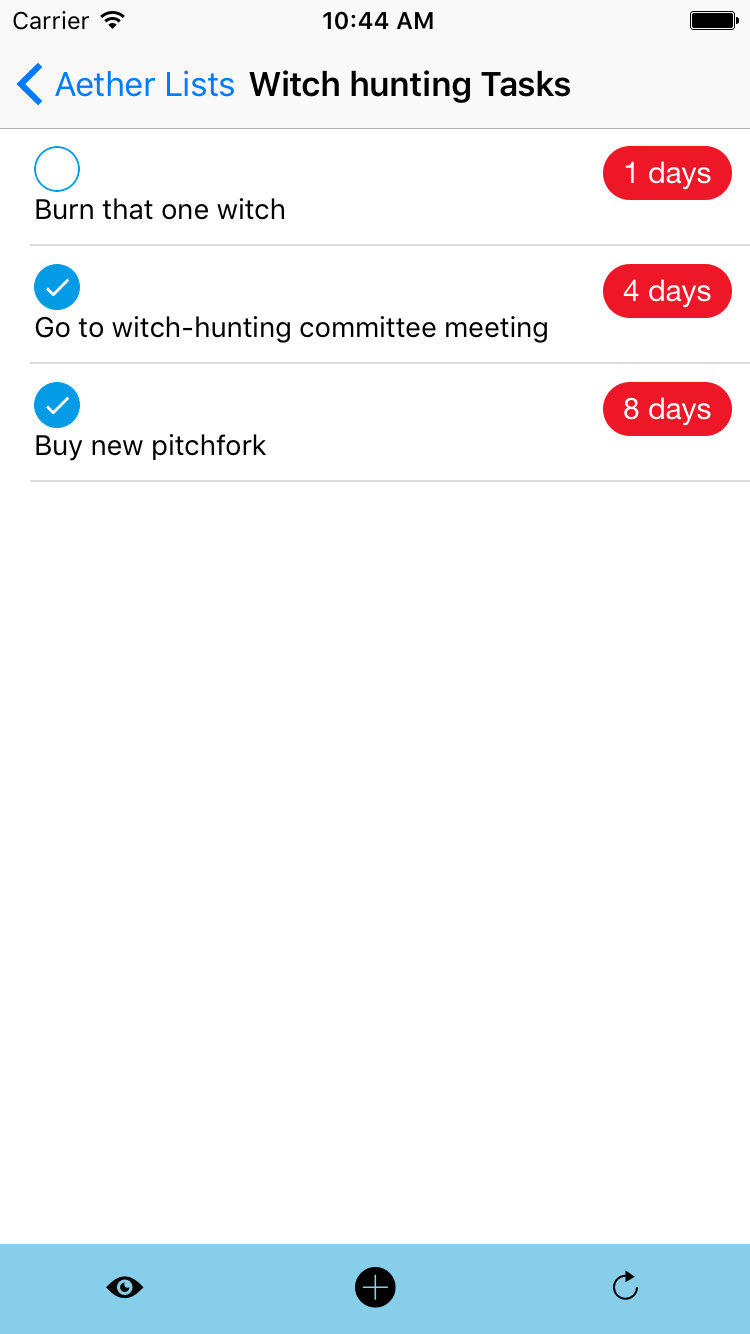The width and height of the screenshot is (750, 1334).
Task: Uncheck "Go to witch-hunting committee meeting" task
Action: point(57,287)
